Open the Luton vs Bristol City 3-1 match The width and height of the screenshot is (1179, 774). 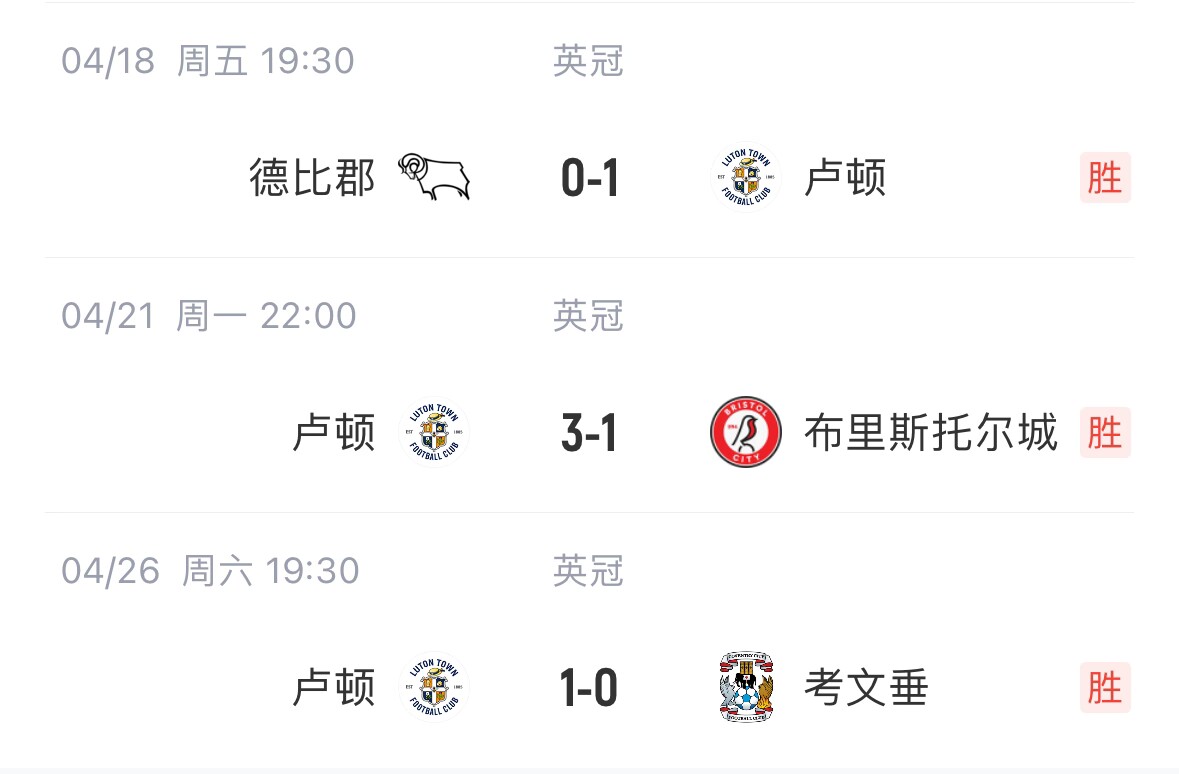click(589, 434)
